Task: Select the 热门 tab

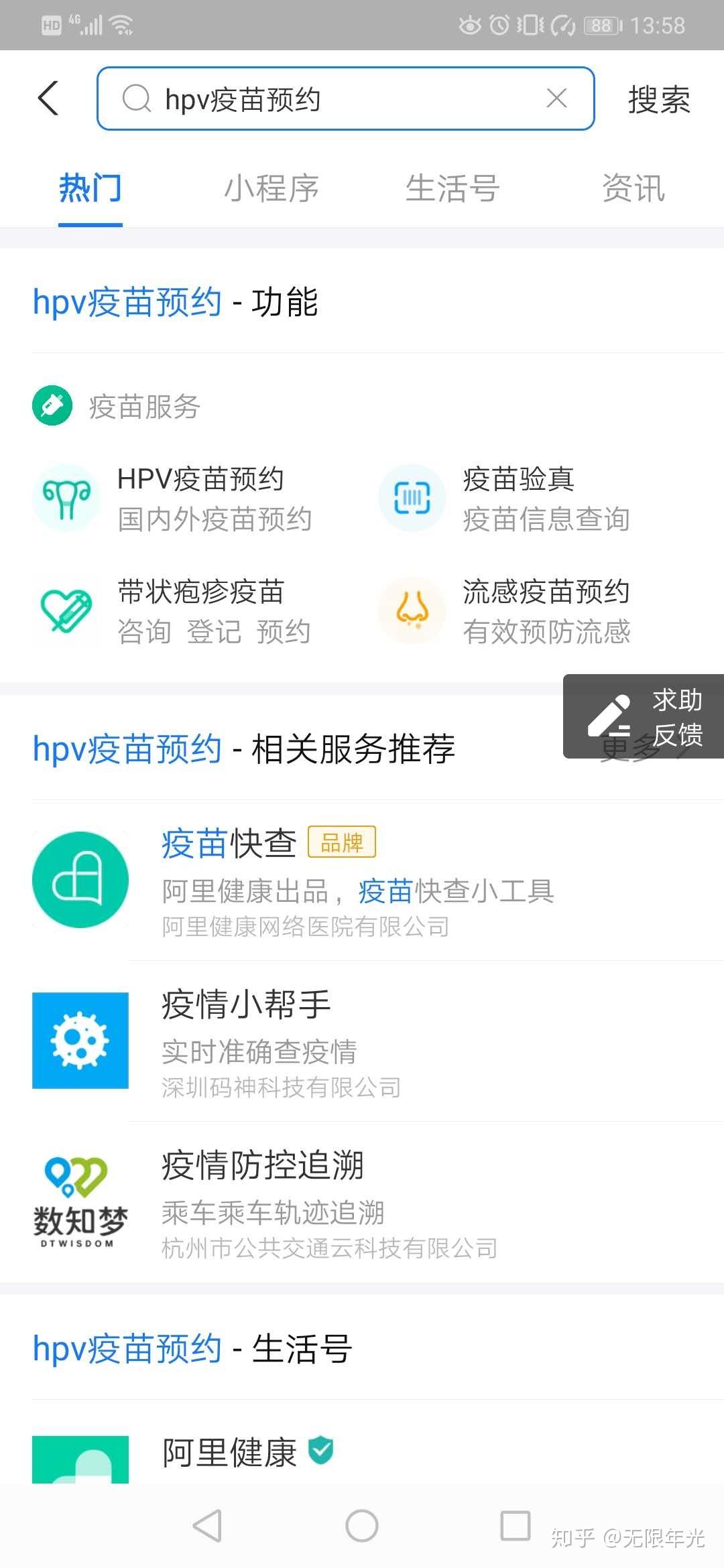Action: click(90, 188)
